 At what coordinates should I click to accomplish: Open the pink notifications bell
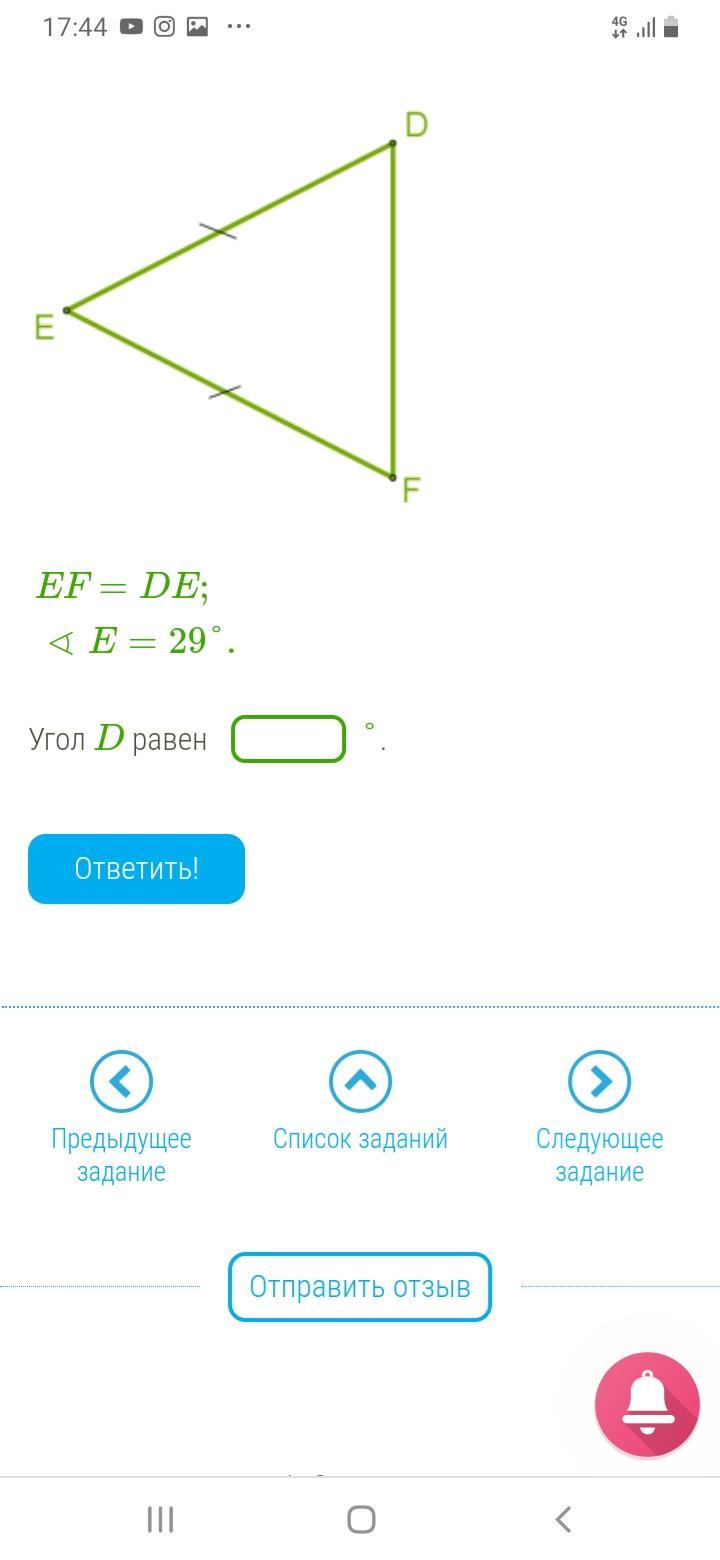647,1405
